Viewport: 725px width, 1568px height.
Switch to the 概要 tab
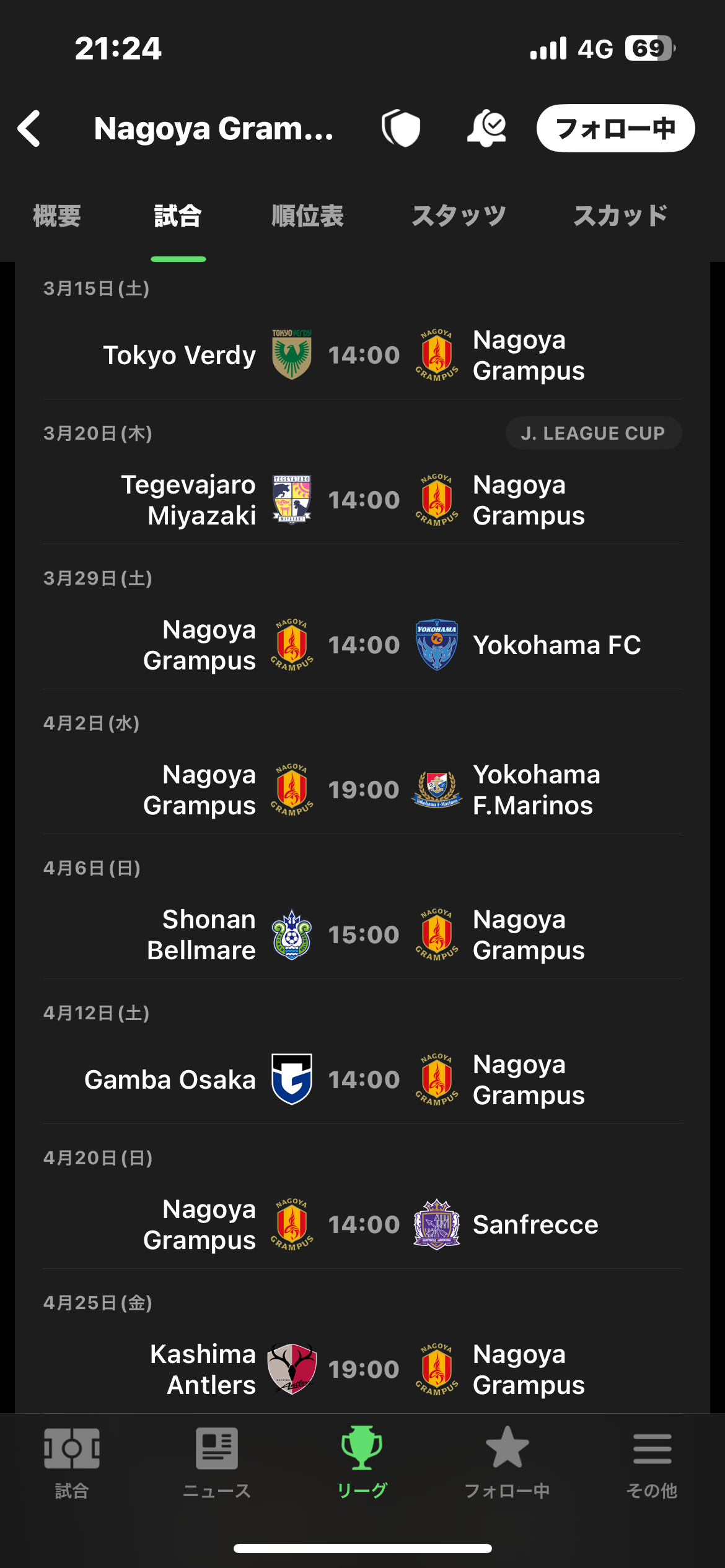[57, 216]
